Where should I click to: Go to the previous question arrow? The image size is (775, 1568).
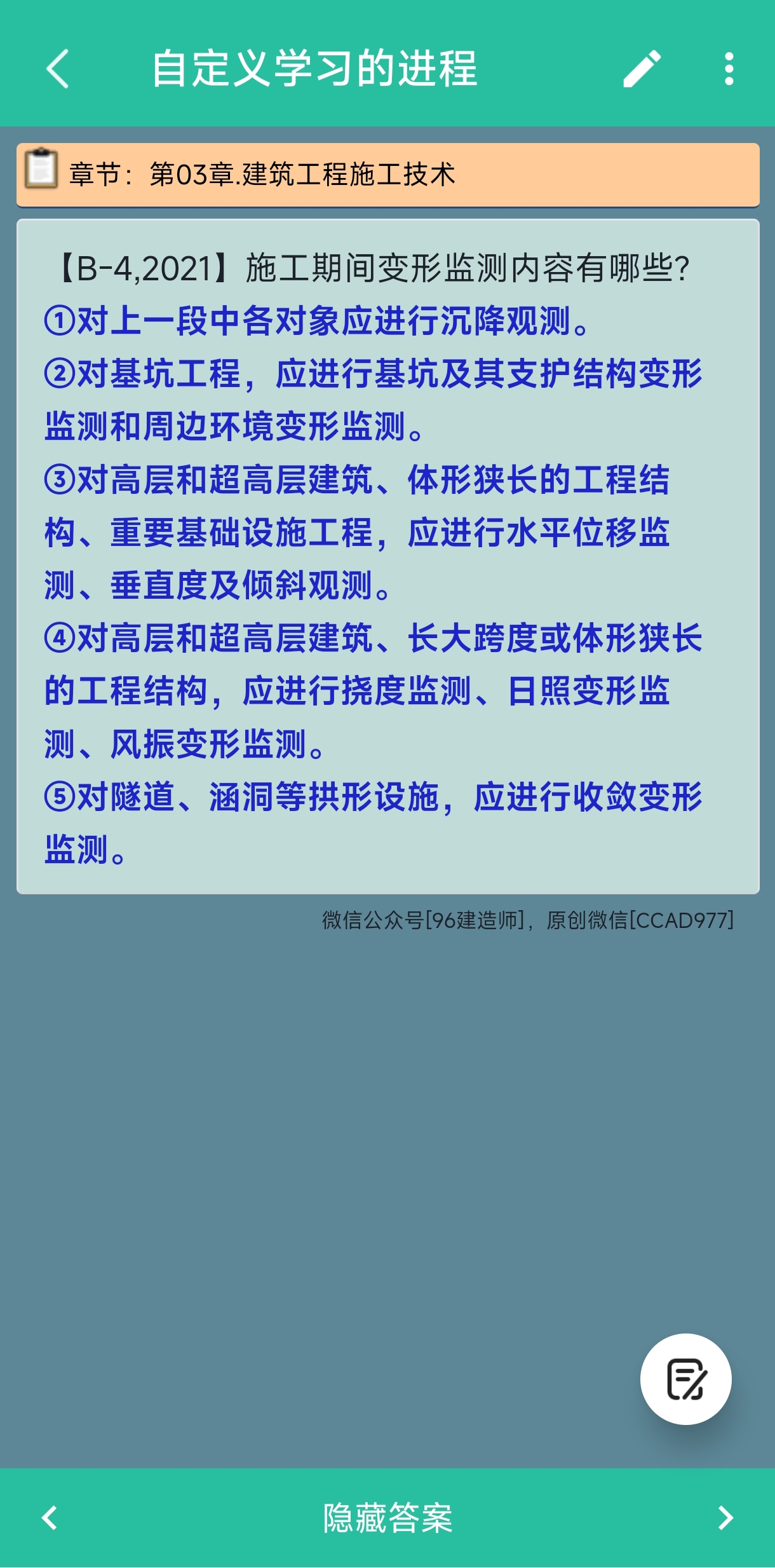coord(50,1518)
